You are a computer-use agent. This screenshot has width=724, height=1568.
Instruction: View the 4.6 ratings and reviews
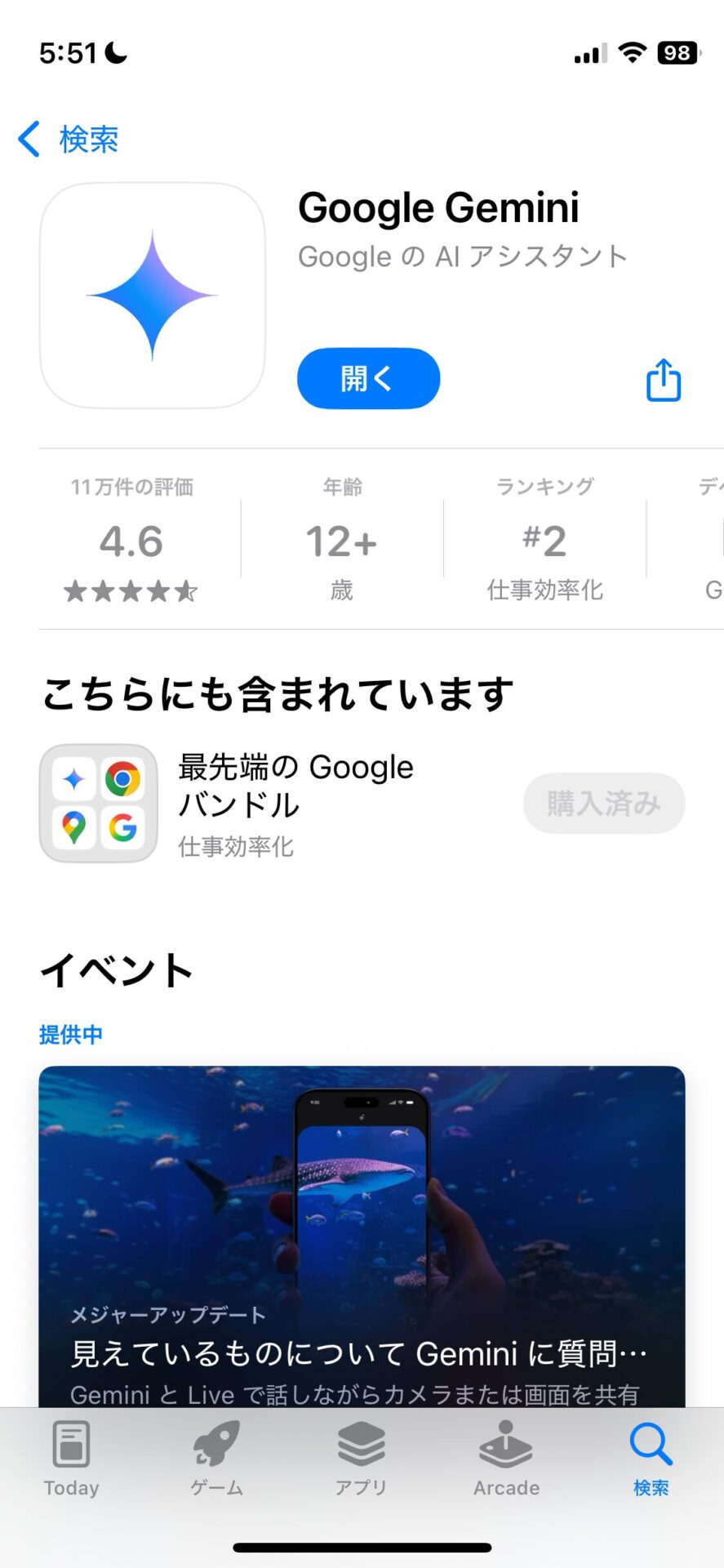click(x=131, y=541)
